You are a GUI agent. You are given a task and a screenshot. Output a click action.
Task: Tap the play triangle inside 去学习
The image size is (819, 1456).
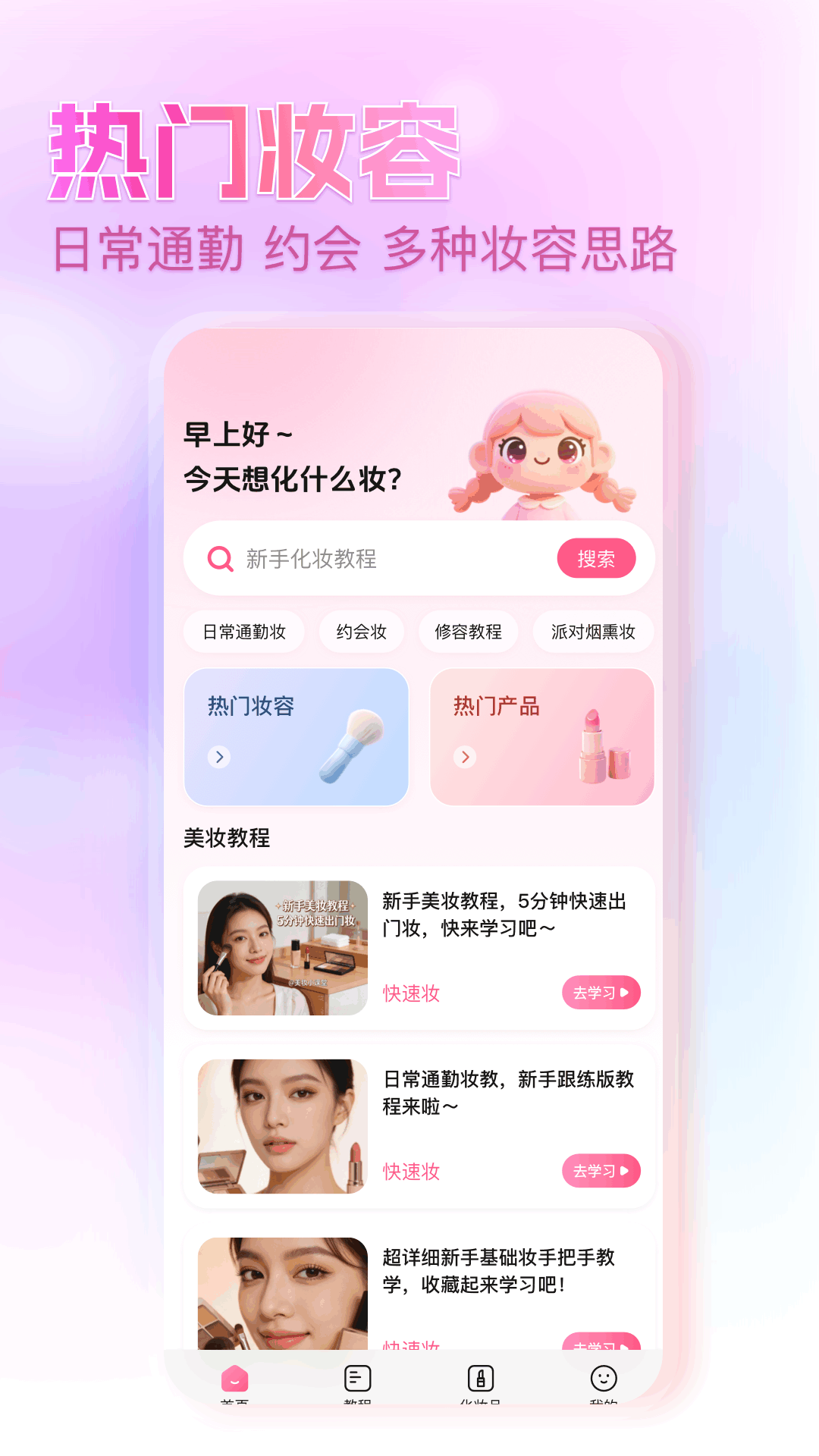(x=625, y=993)
